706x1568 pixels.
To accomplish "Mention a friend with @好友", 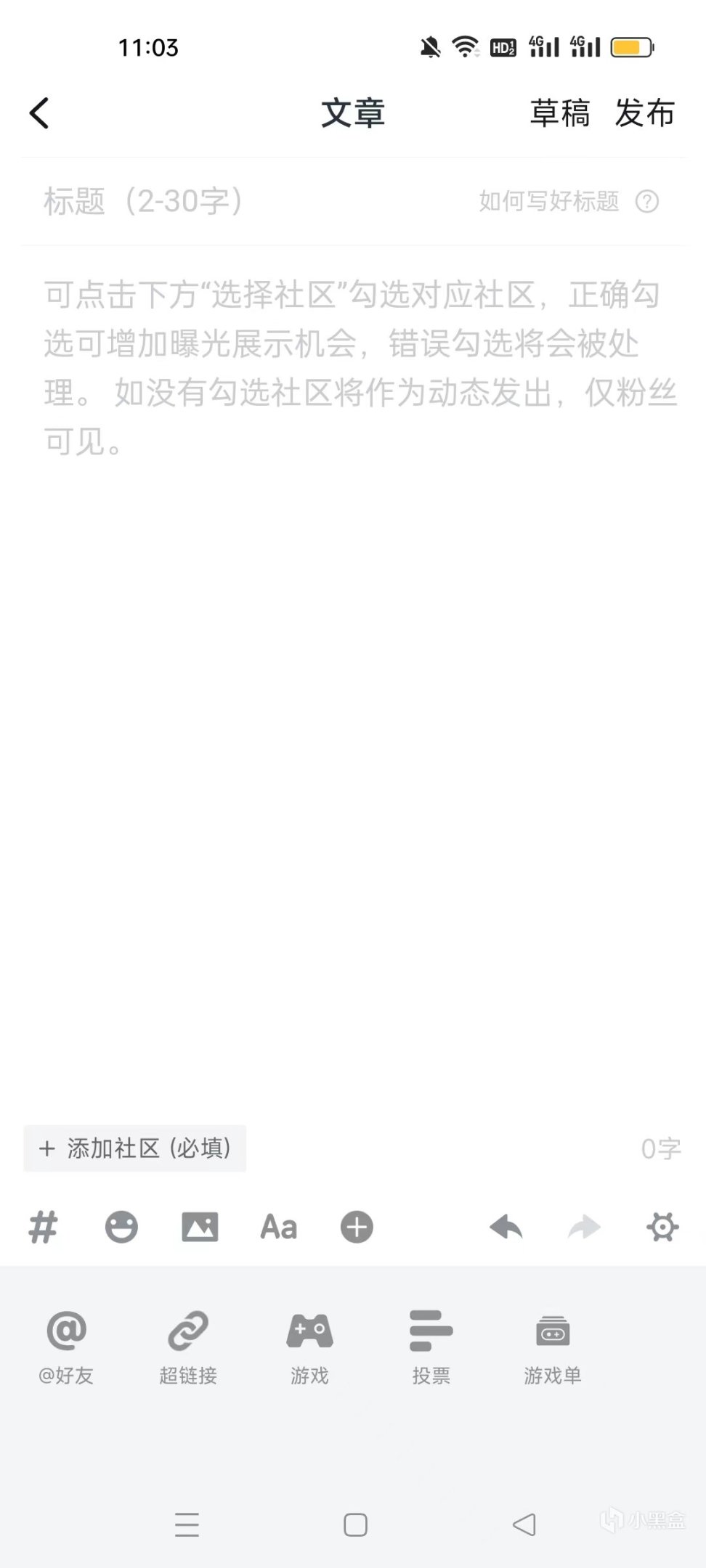I will [66, 1345].
